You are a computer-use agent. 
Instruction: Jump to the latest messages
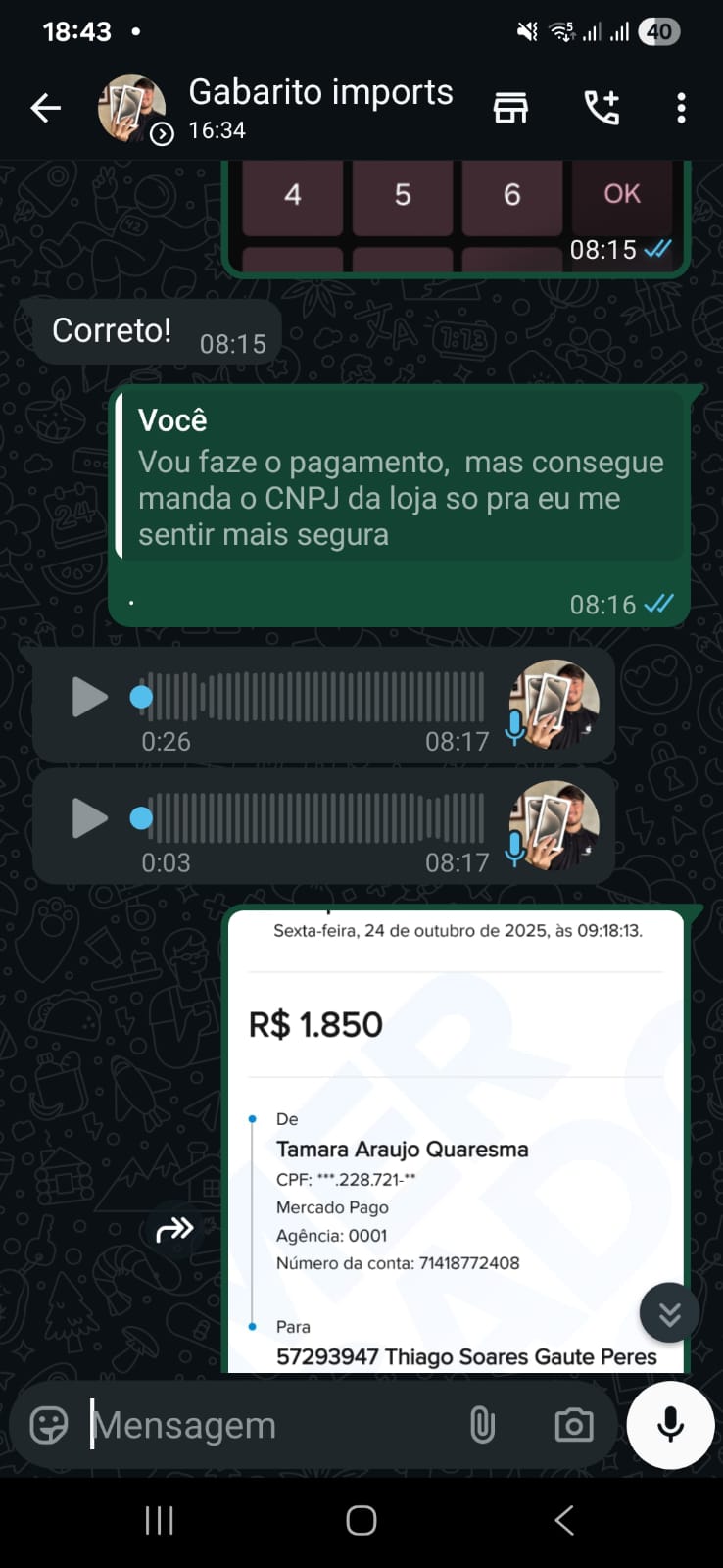pyautogui.click(x=669, y=1313)
